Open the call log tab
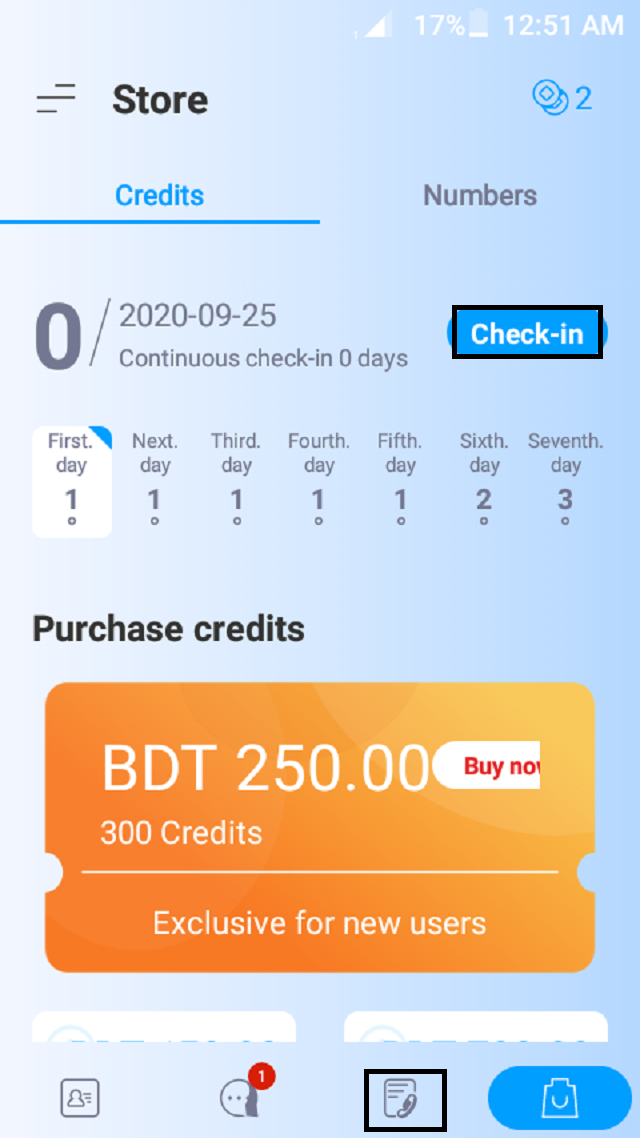 point(404,1099)
